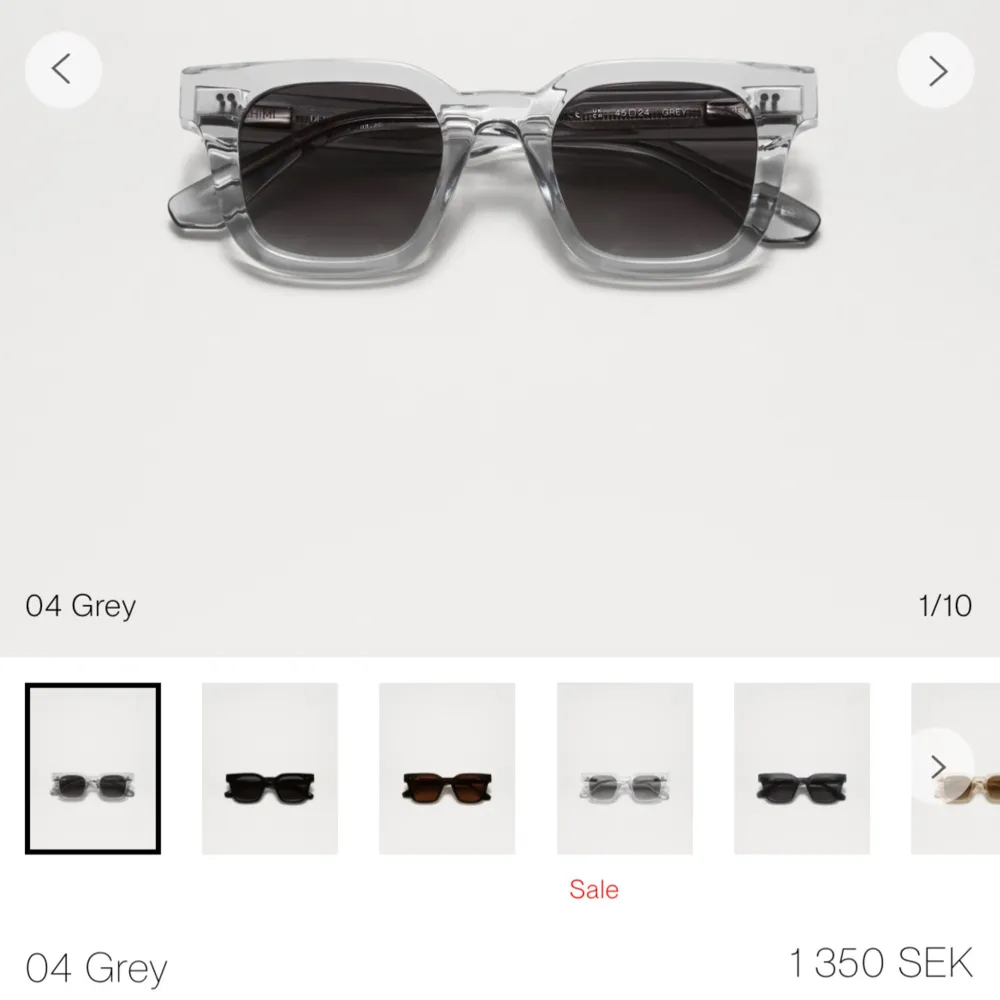Tap the selected 04 Grey thumbnail
The width and height of the screenshot is (1000, 1000).
click(93, 769)
